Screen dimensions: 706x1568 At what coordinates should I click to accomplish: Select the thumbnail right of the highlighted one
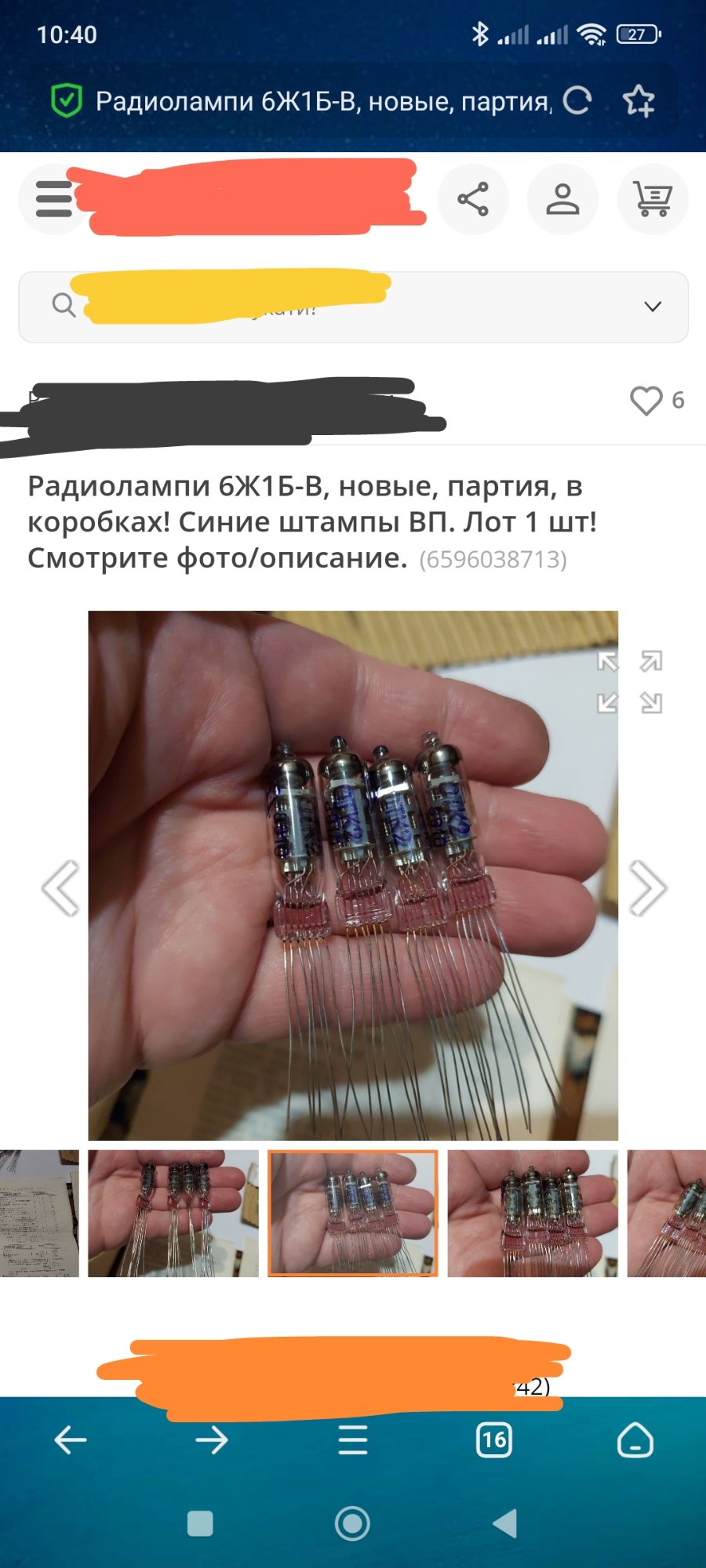532,1214
